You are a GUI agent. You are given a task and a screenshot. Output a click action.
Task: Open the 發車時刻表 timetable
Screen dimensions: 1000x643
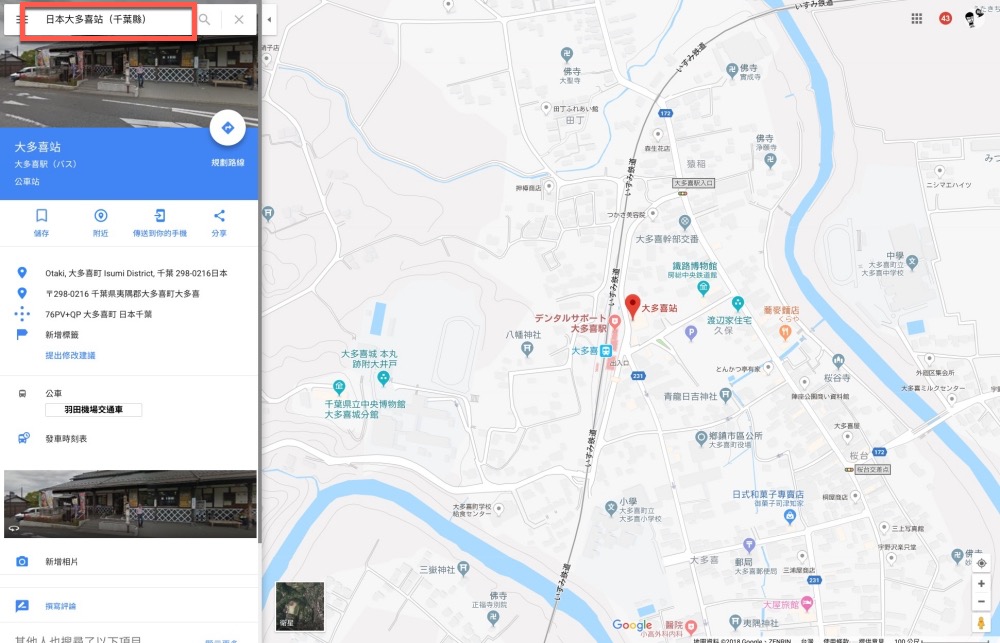click(x=66, y=439)
